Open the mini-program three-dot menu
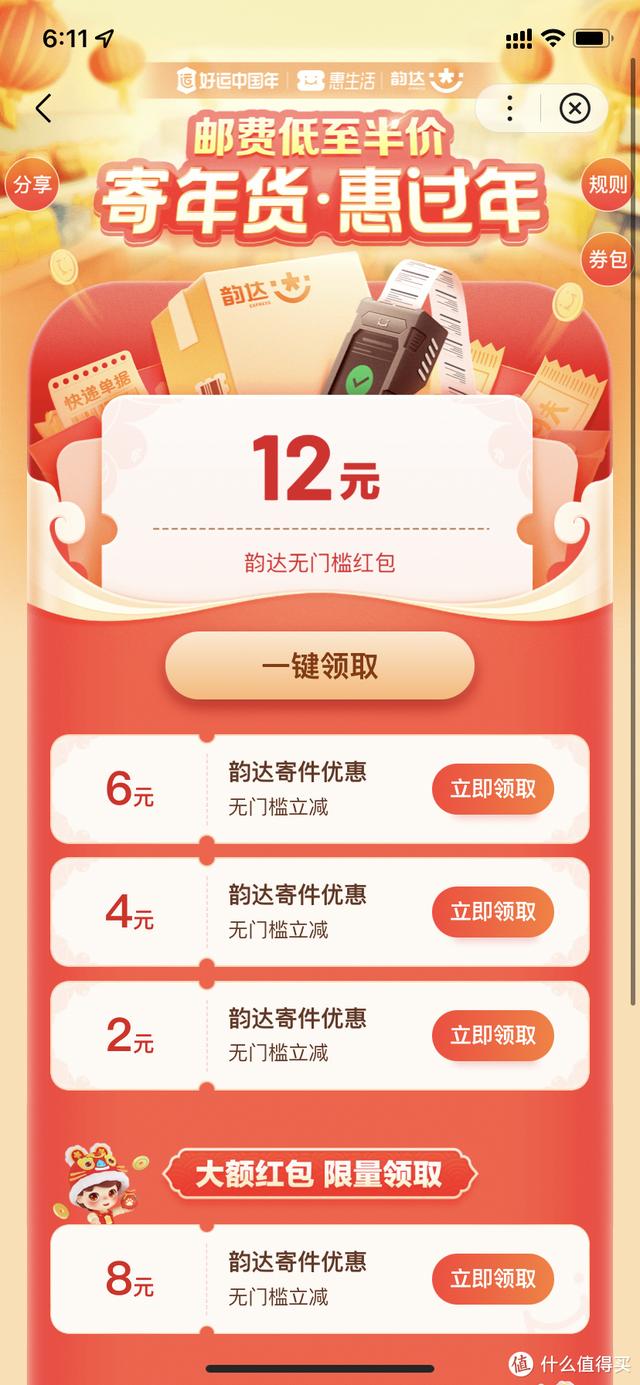 coord(510,108)
